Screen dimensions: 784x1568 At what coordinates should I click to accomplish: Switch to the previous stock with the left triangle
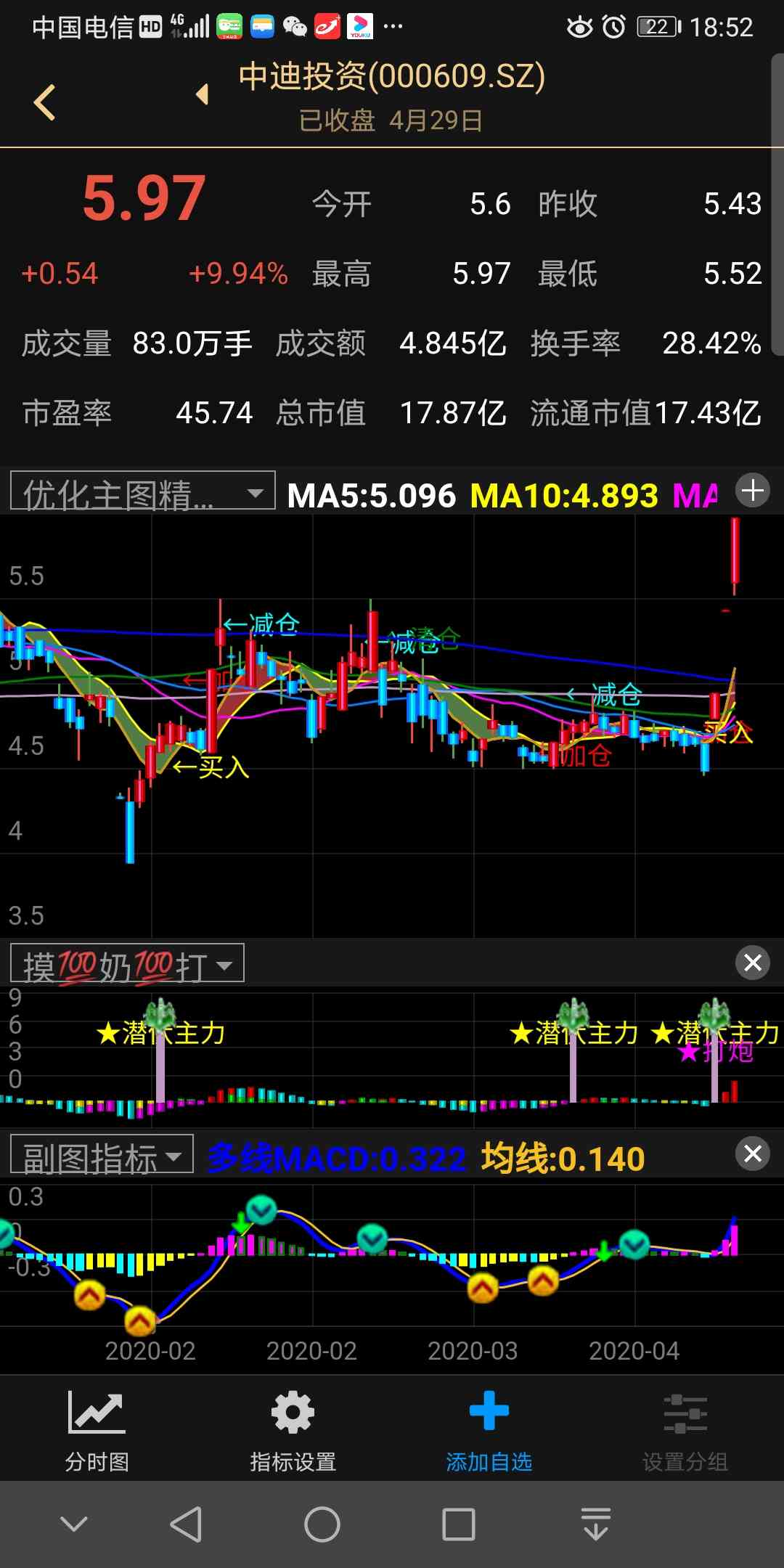point(203,94)
